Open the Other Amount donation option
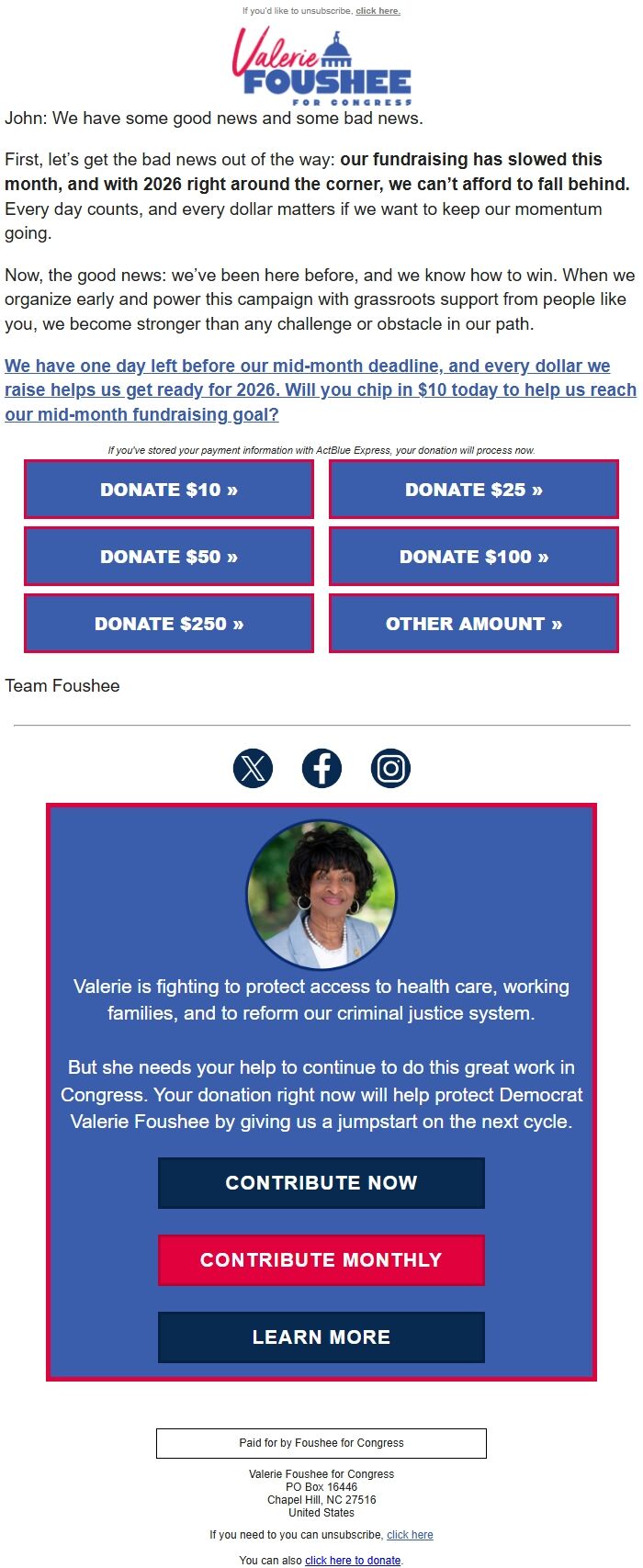643x1568 pixels. click(473, 624)
